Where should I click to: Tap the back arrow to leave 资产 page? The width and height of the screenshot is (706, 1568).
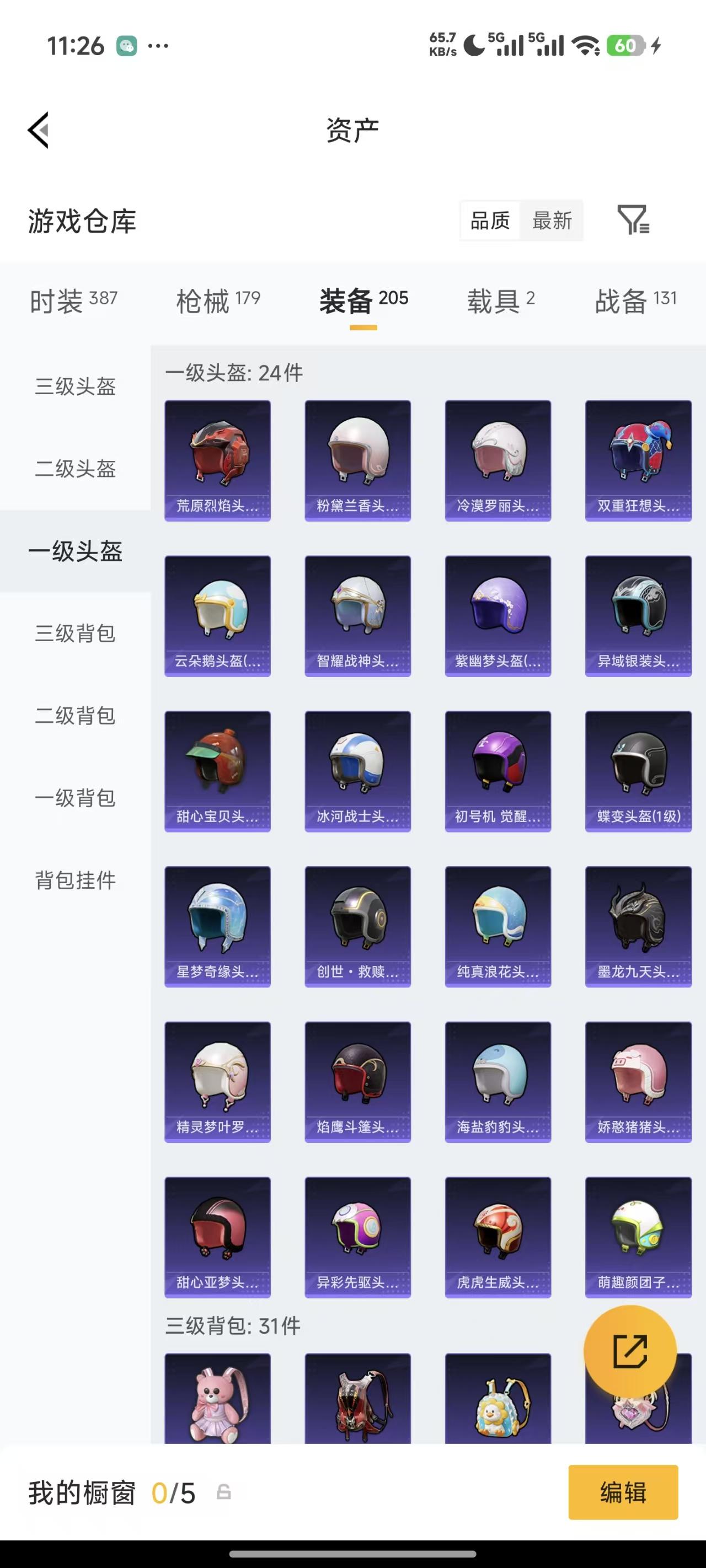click(x=38, y=130)
